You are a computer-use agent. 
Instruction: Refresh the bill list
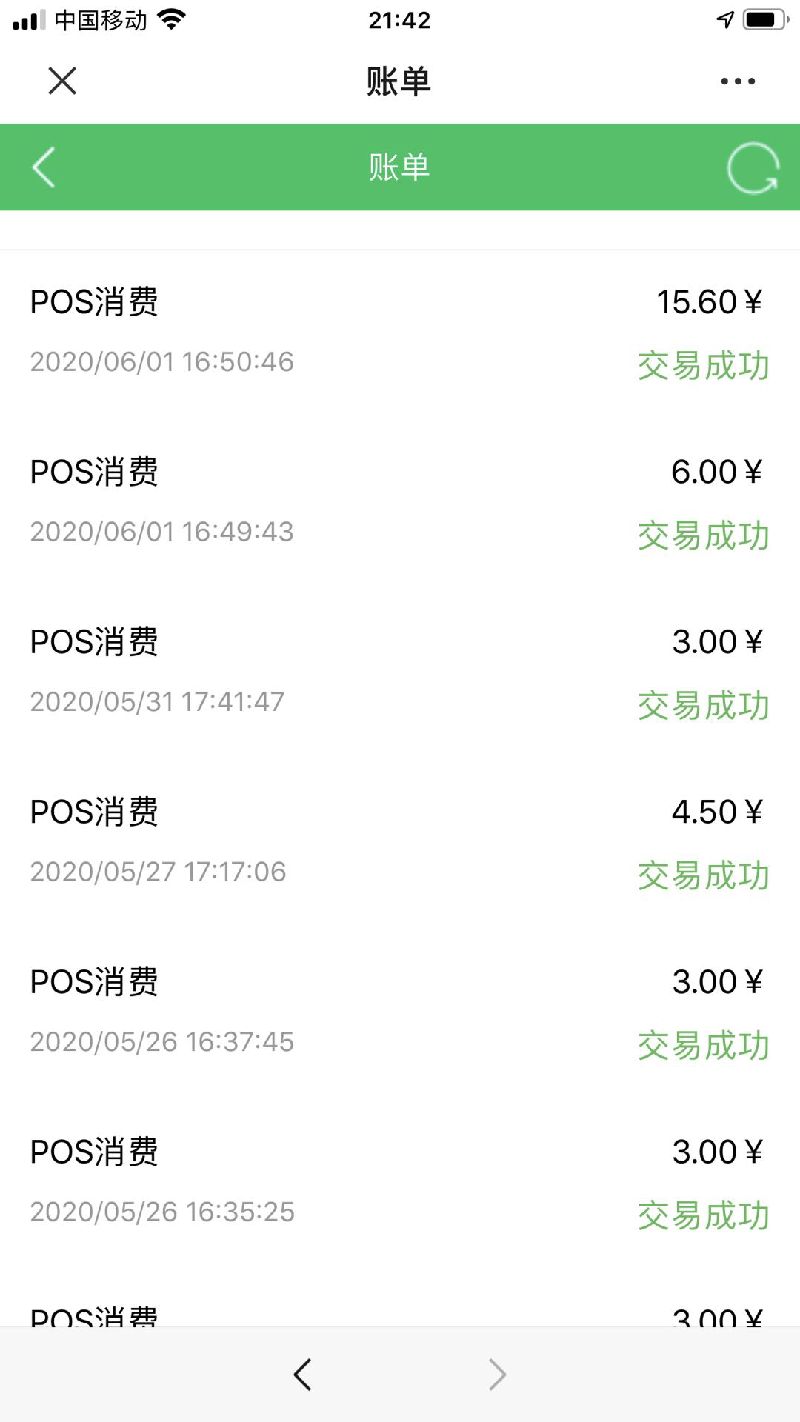click(x=752, y=168)
